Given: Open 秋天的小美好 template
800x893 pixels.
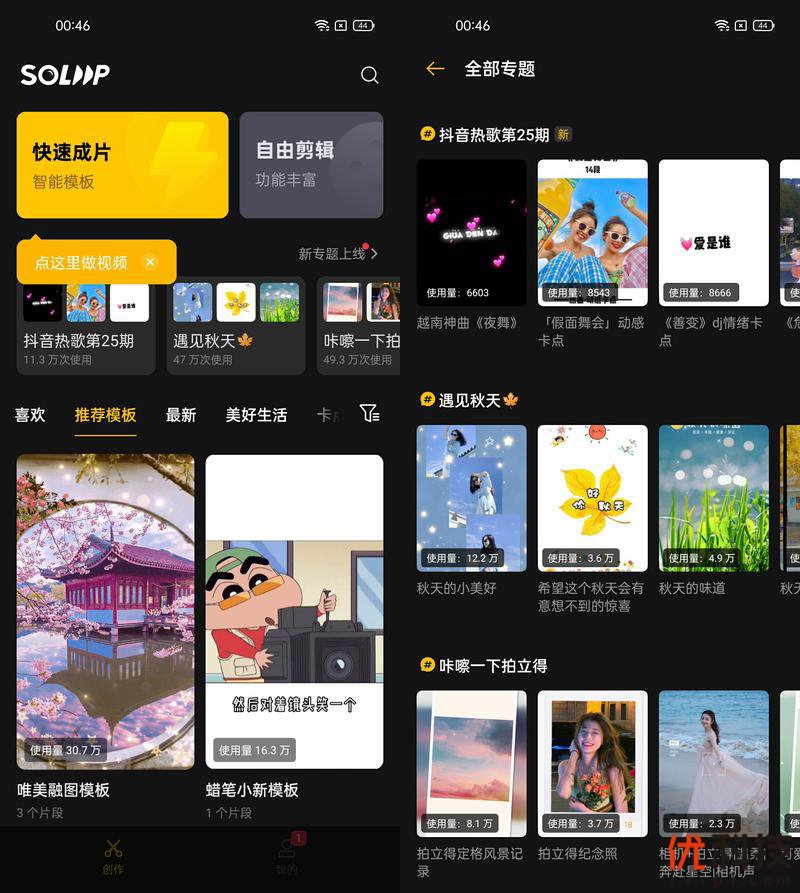Looking at the screenshot, I should 471,498.
